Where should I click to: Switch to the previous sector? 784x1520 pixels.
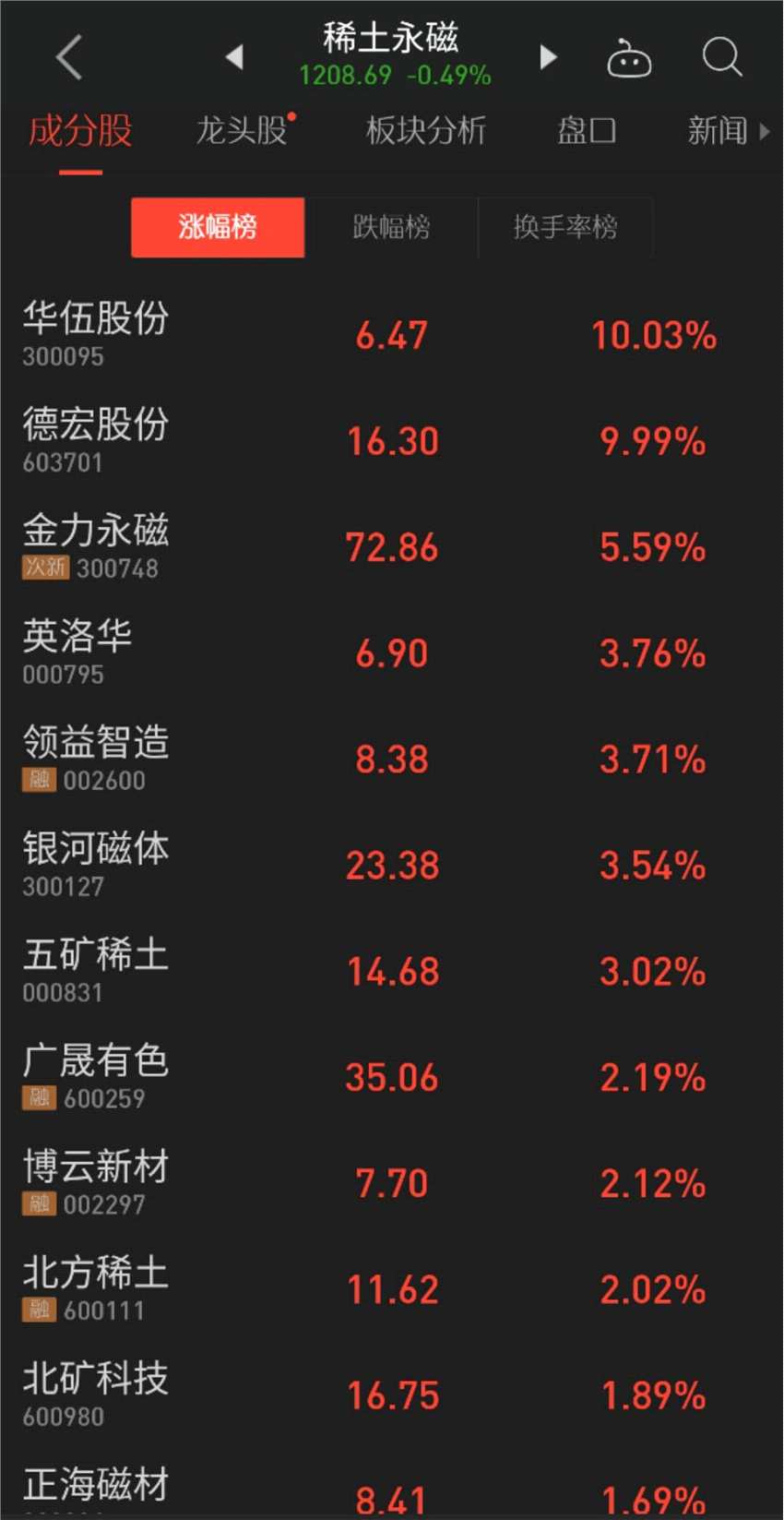[234, 57]
